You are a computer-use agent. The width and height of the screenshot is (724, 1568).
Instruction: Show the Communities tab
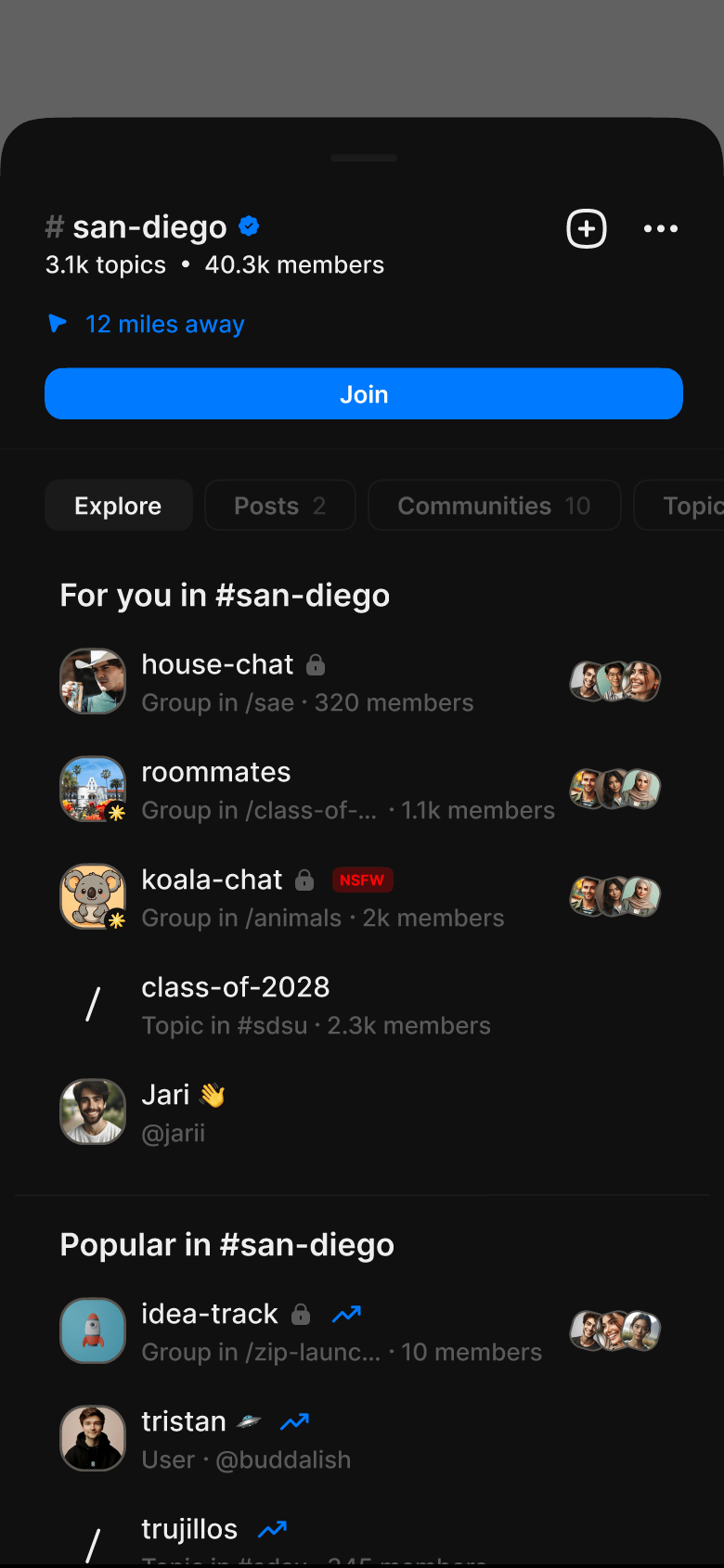494,506
